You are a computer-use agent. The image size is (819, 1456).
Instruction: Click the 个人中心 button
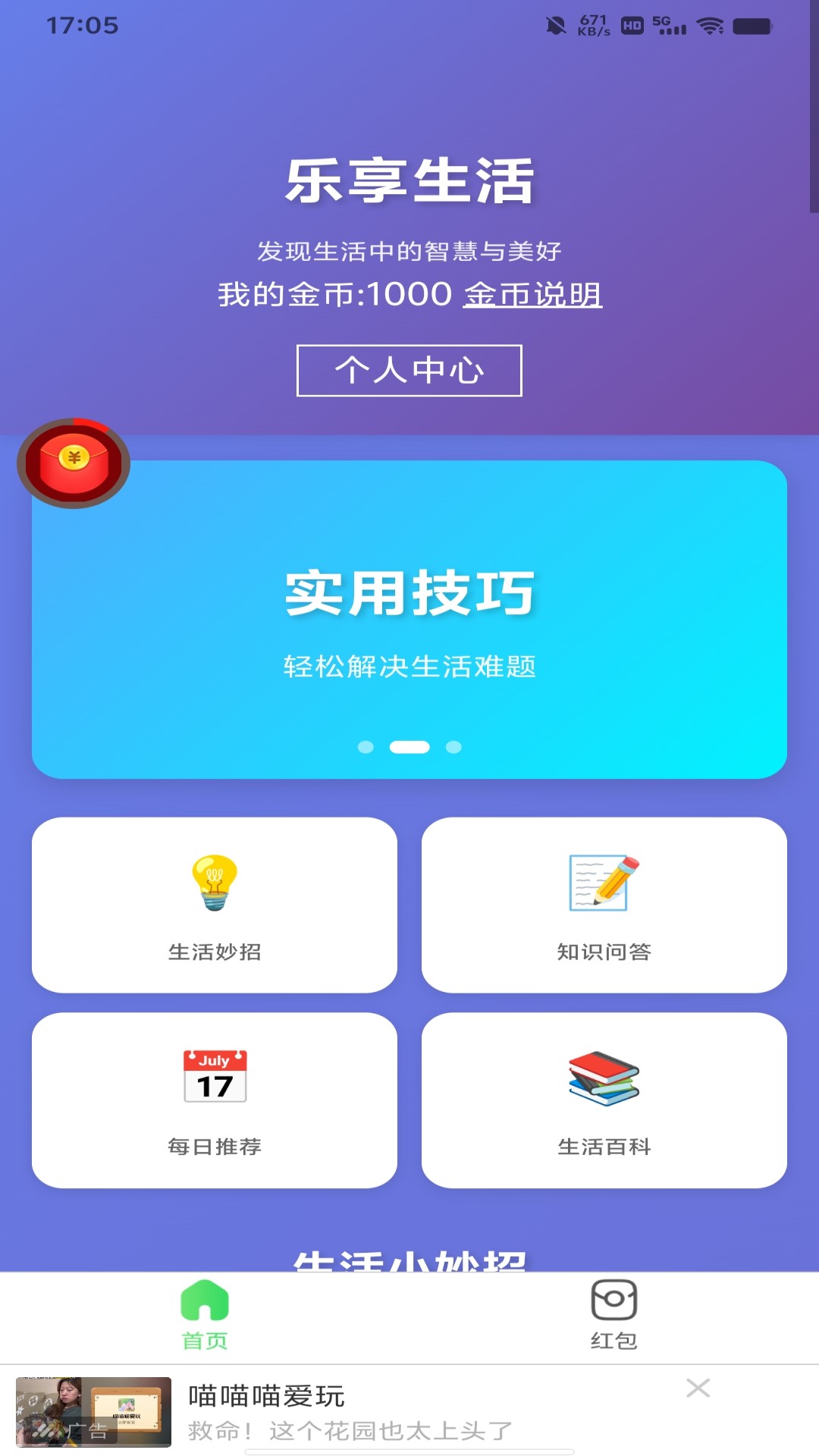point(409,371)
